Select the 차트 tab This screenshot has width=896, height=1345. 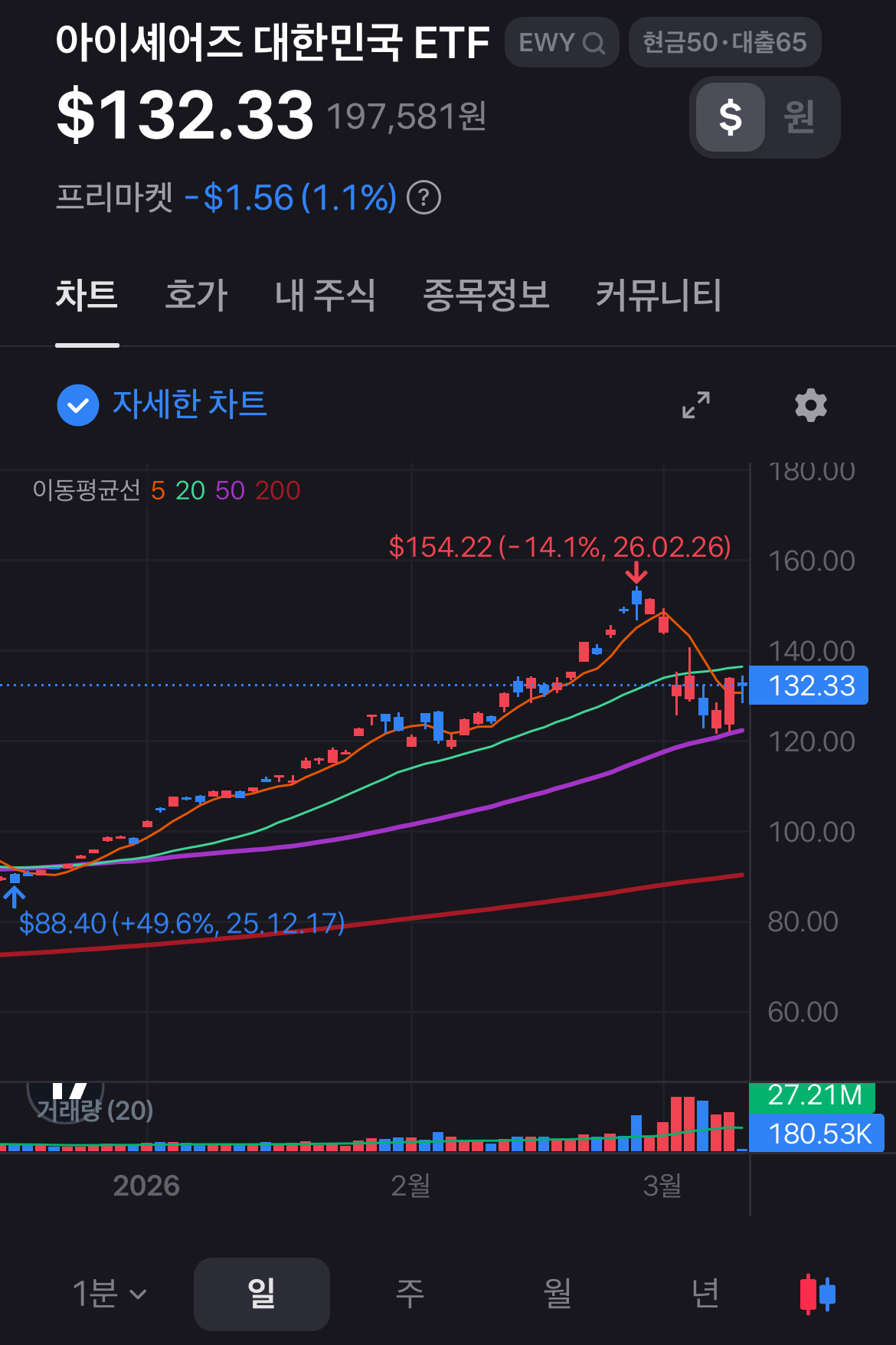[x=87, y=295]
